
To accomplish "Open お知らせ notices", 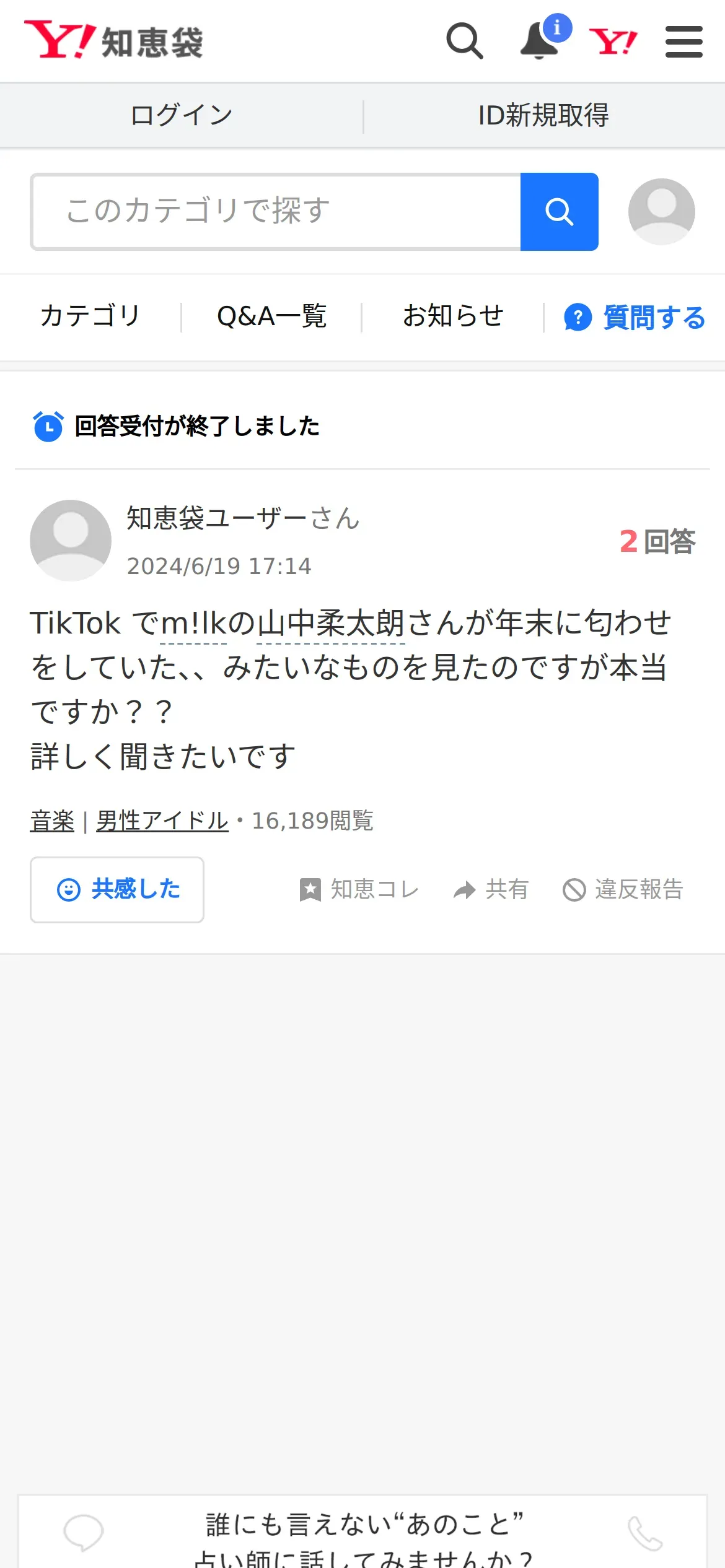I will 453,316.
